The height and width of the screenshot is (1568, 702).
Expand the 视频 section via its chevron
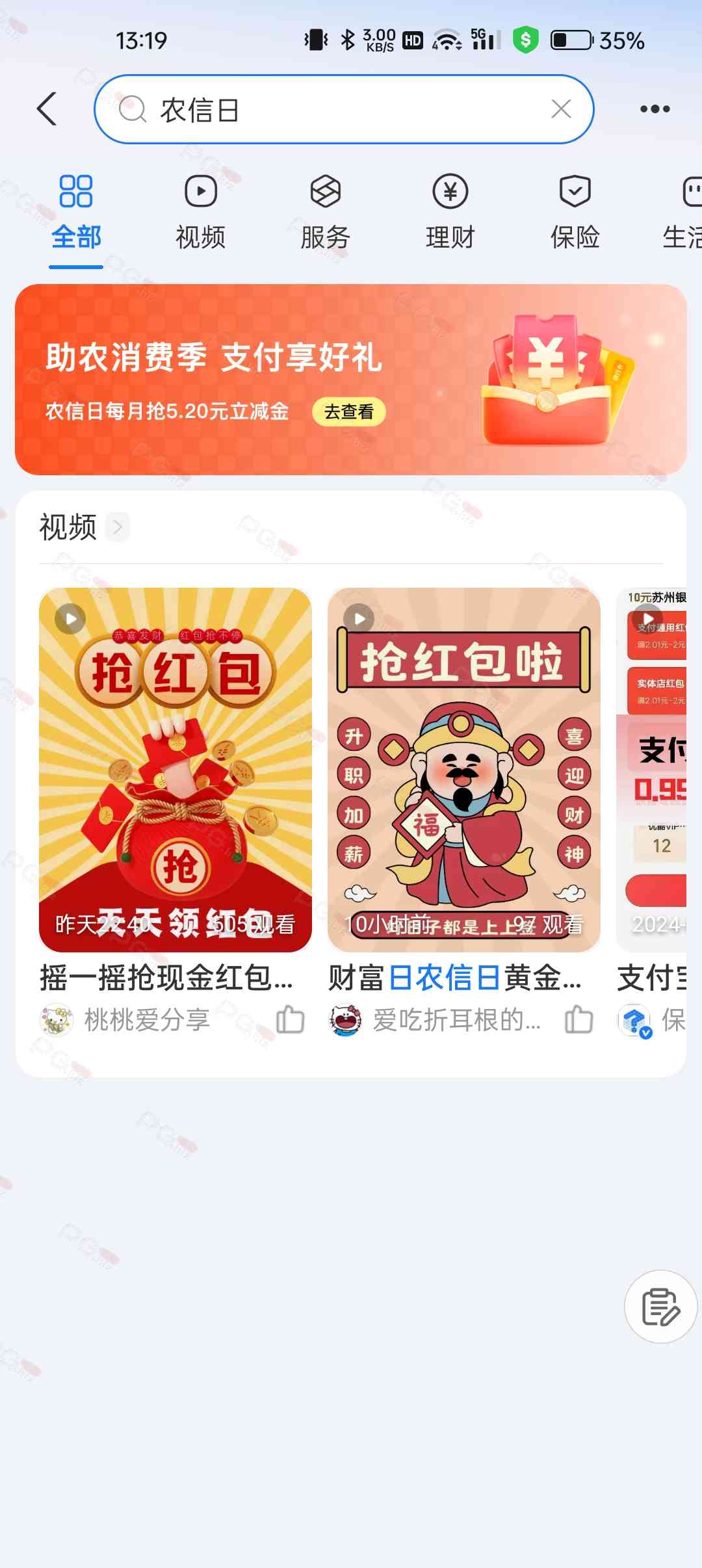(x=118, y=527)
